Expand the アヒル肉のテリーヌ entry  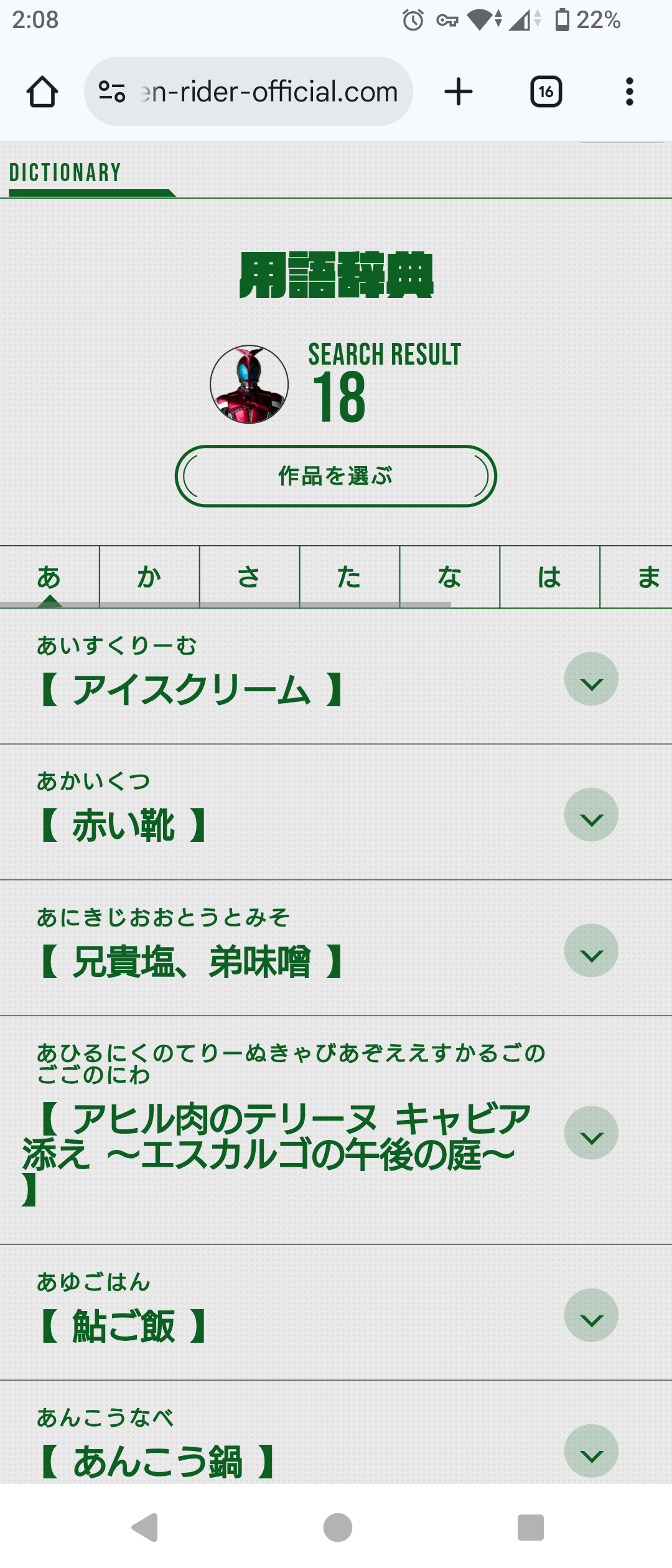pyautogui.click(x=591, y=1132)
